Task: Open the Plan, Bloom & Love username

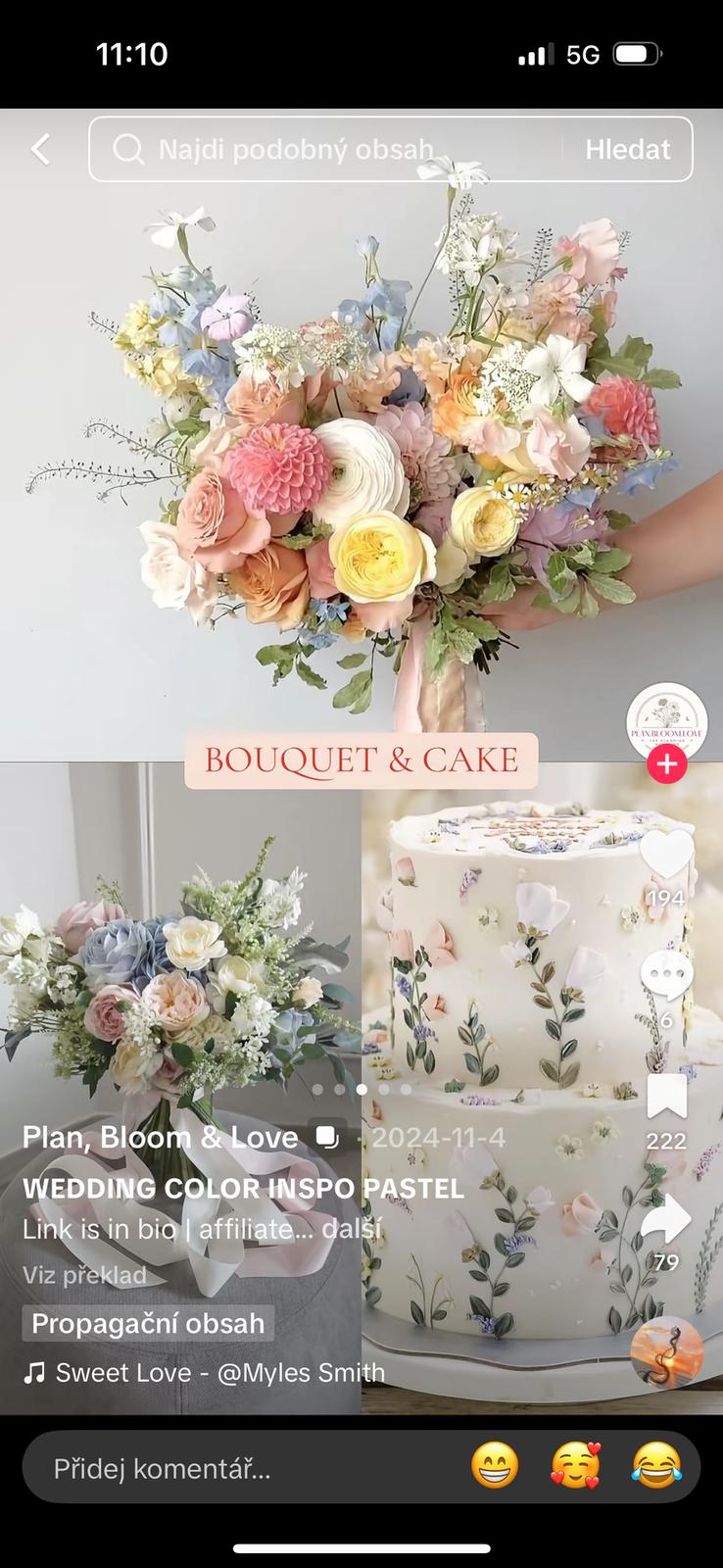Action: point(160,1137)
